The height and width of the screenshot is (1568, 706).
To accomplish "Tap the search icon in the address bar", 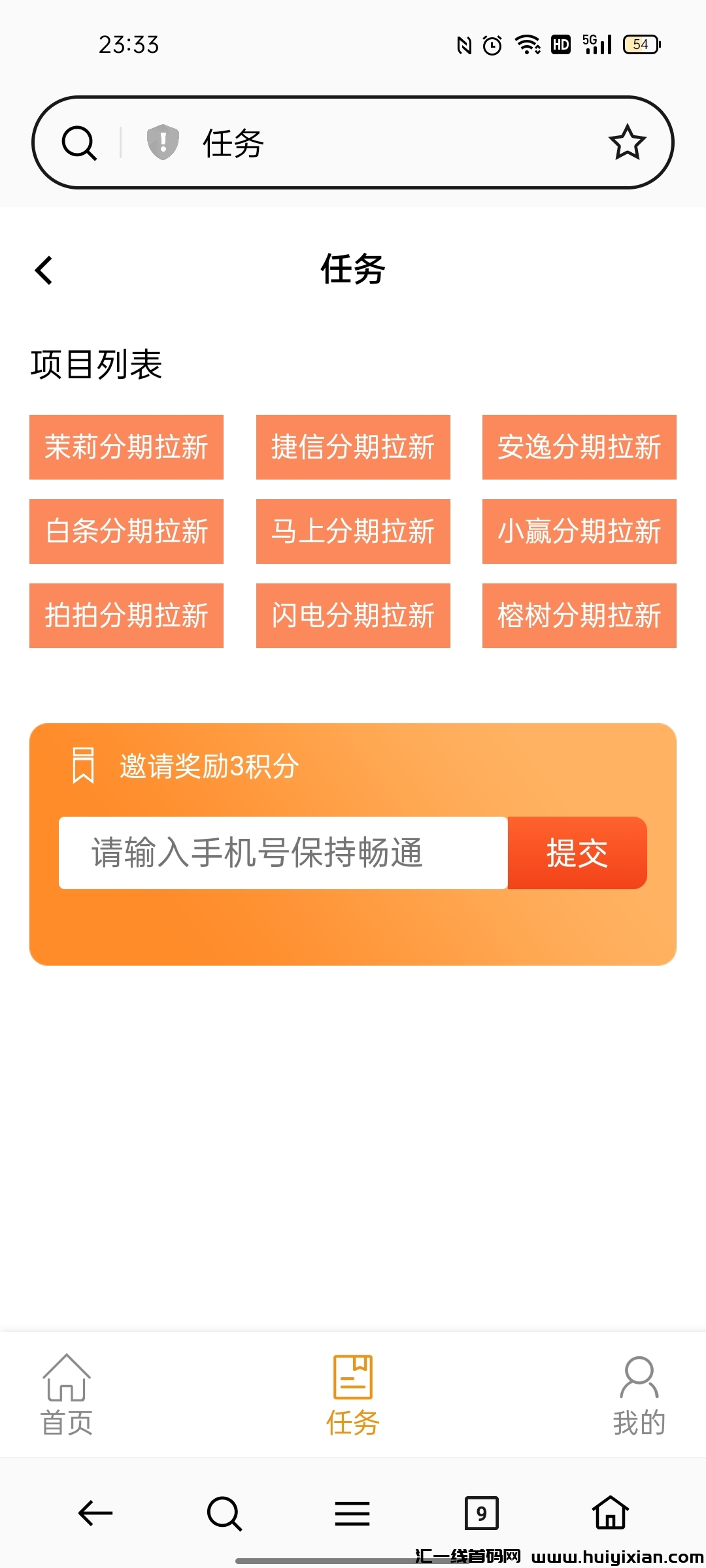I will 79,142.
